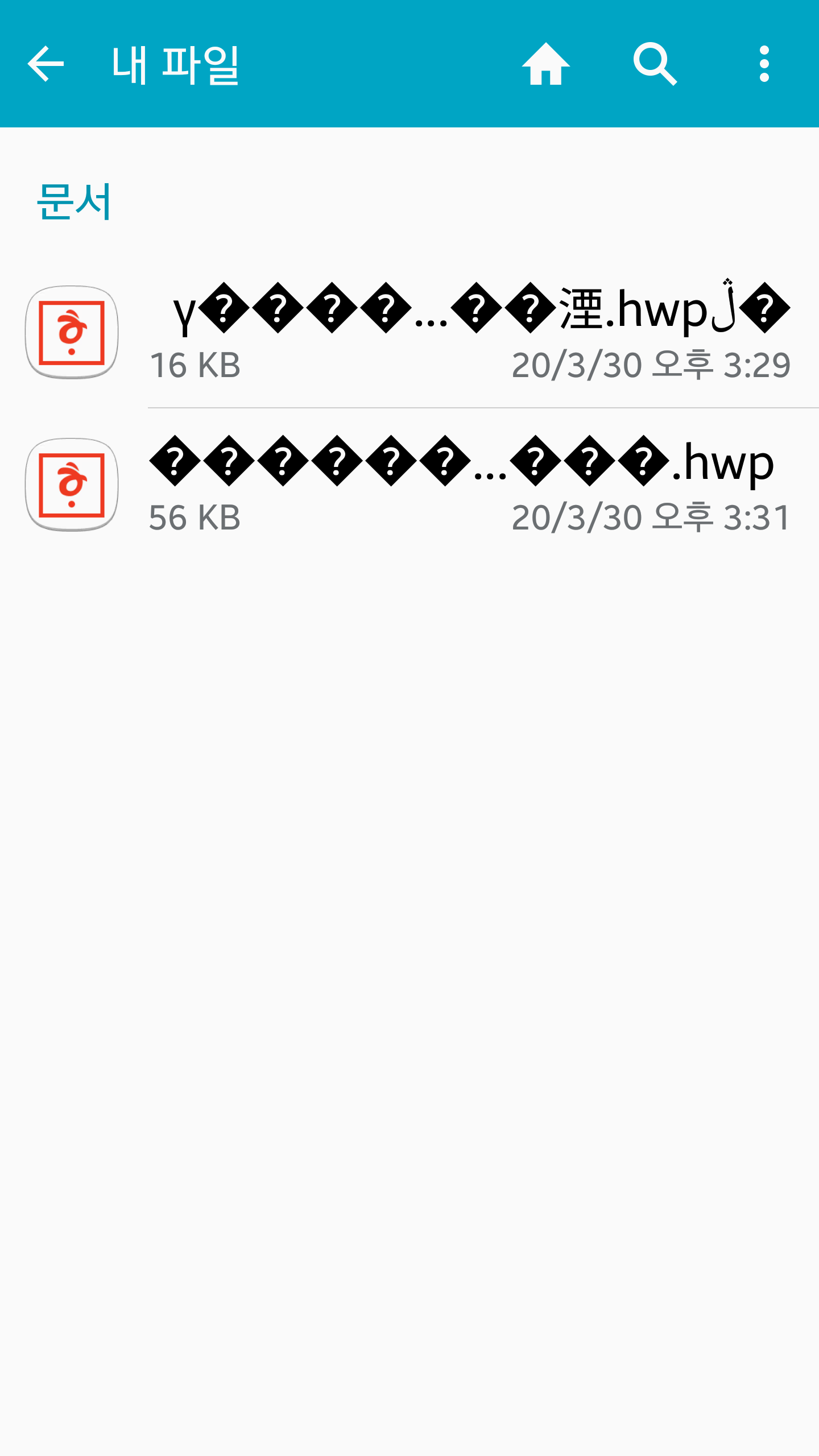Open the search magnifier
Screen dimensions: 819x1456
tap(655, 64)
